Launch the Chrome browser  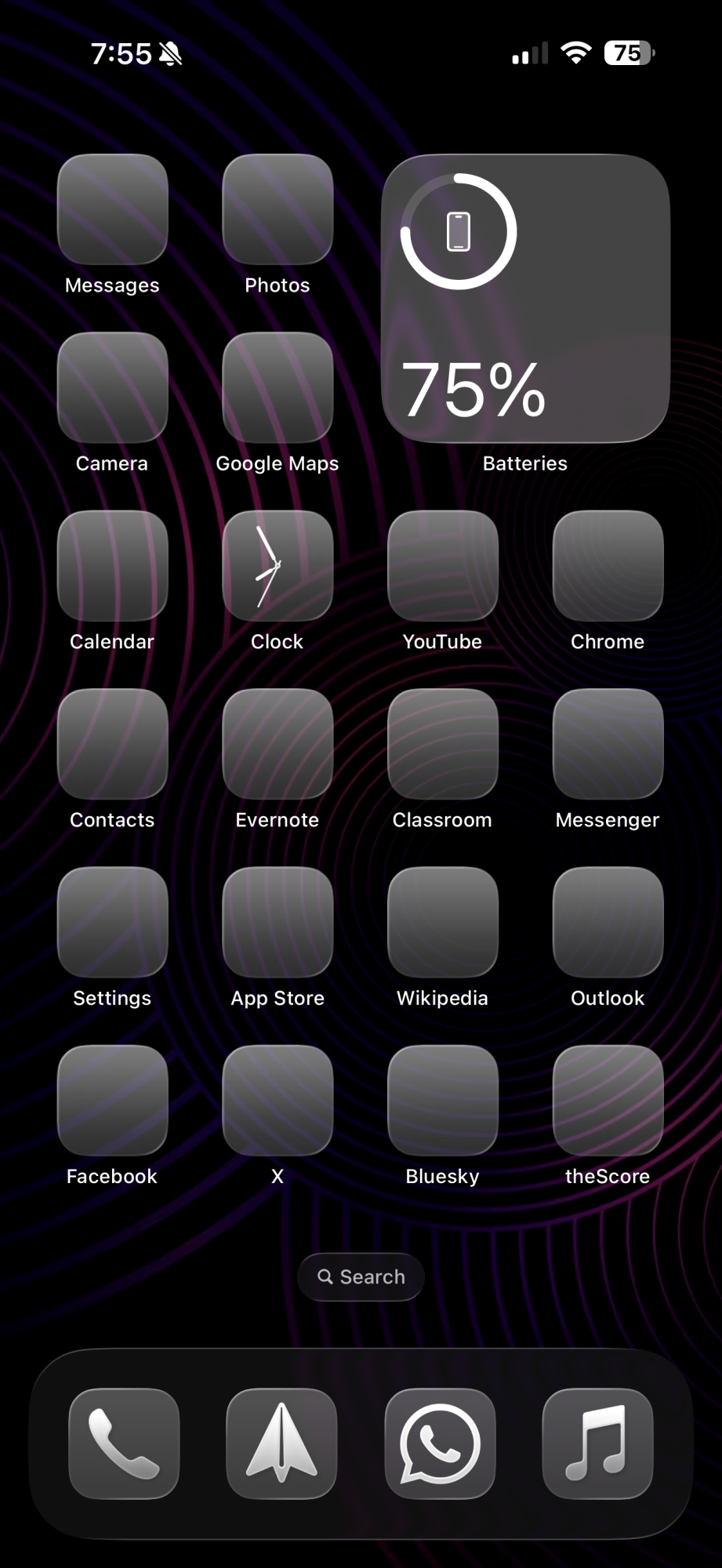pos(608,565)
